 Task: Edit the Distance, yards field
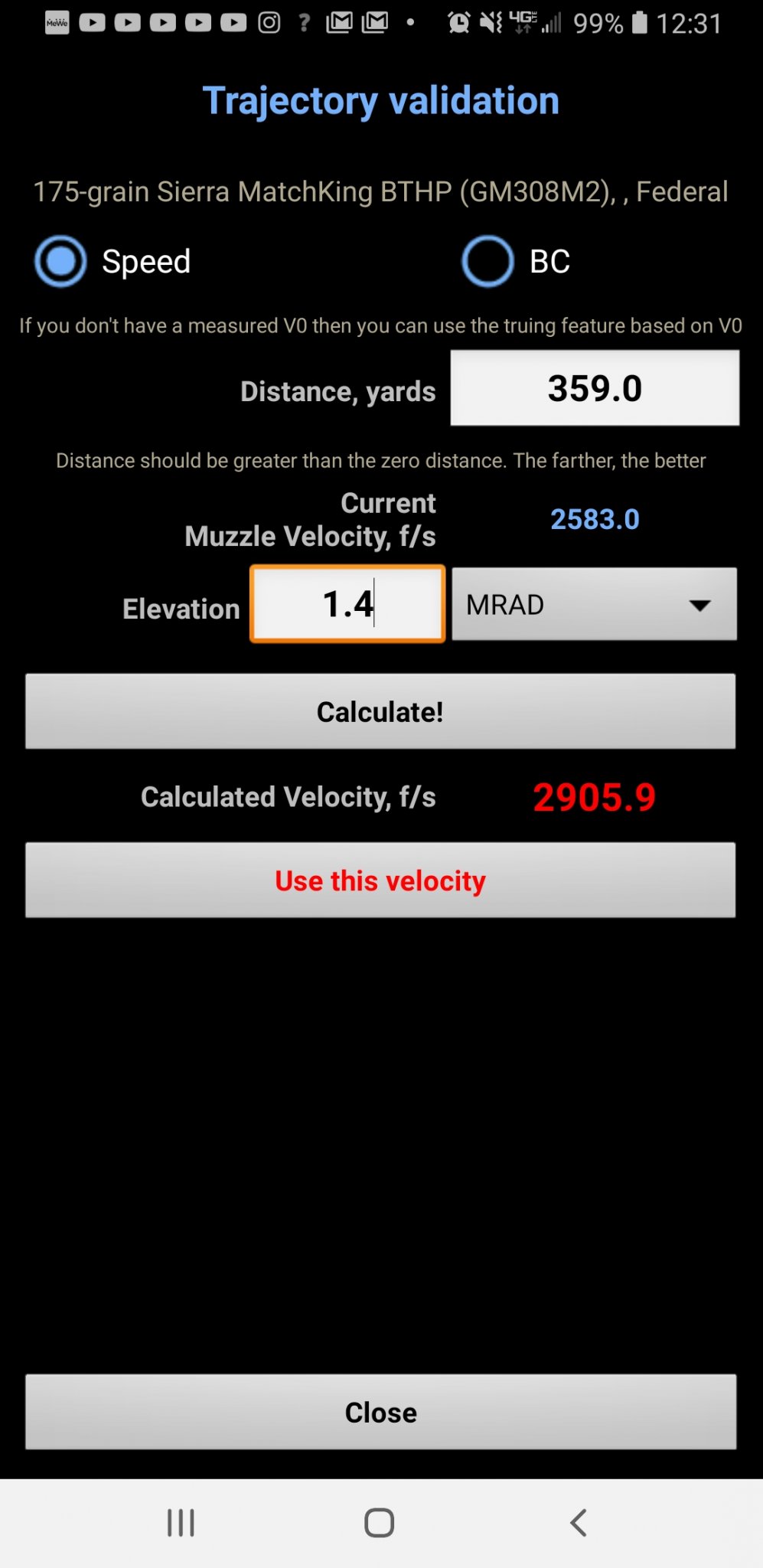click(x=595, y=388)
